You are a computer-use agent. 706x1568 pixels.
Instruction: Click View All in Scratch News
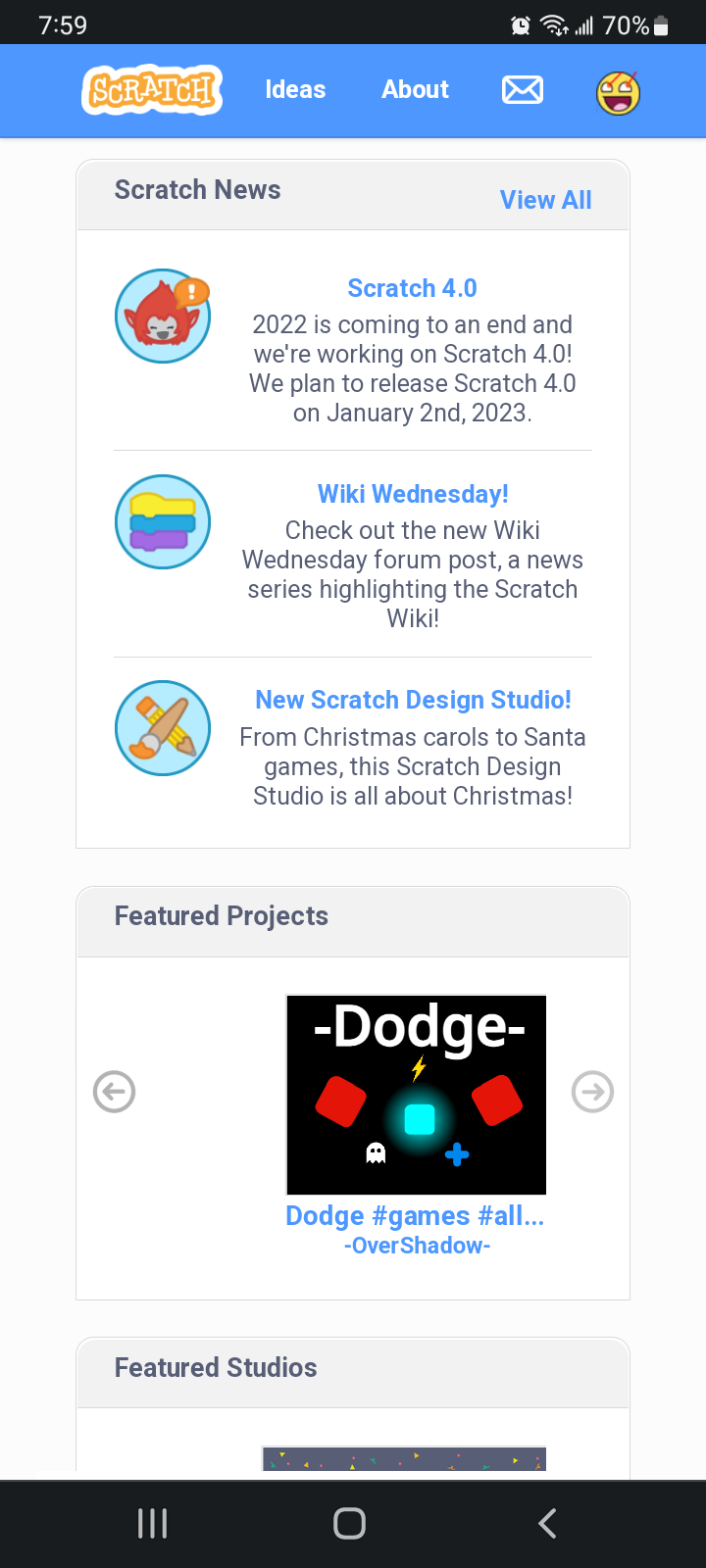(x=546, y=200)
